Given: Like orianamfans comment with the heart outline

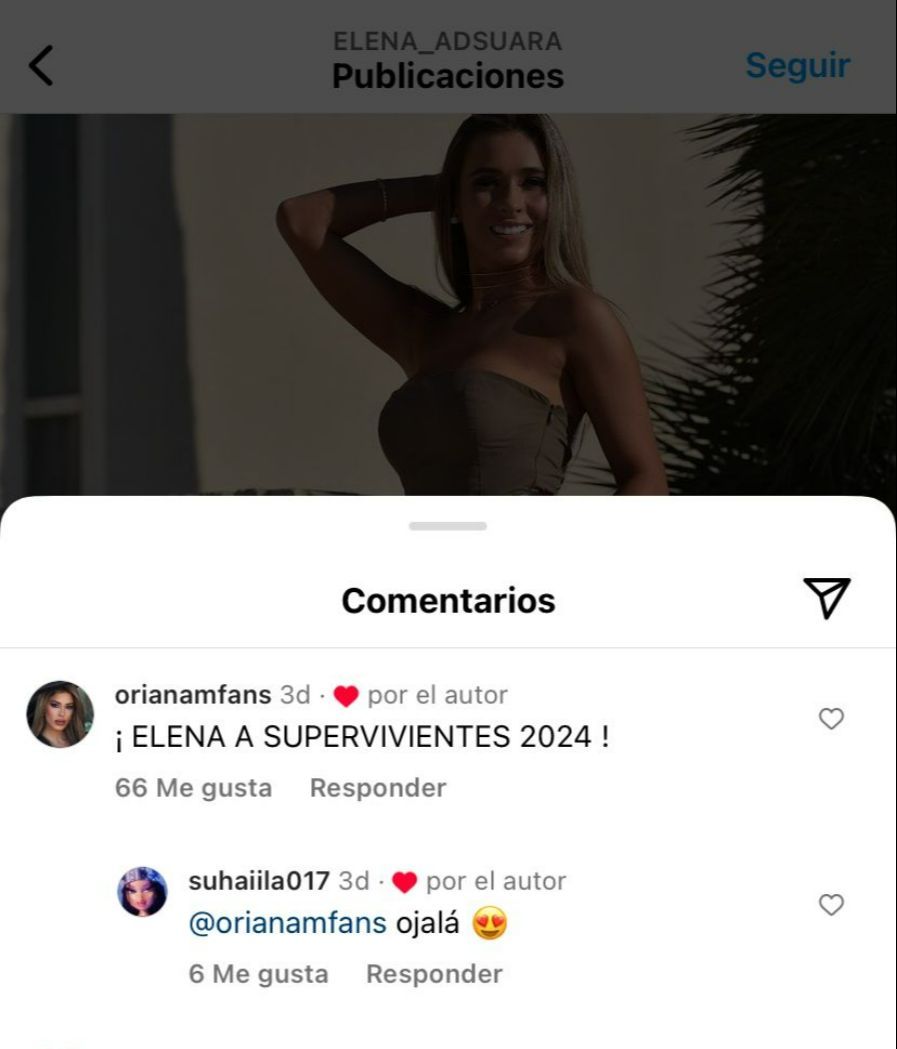Looking at the screenshot, I should [x=831, y=716].
